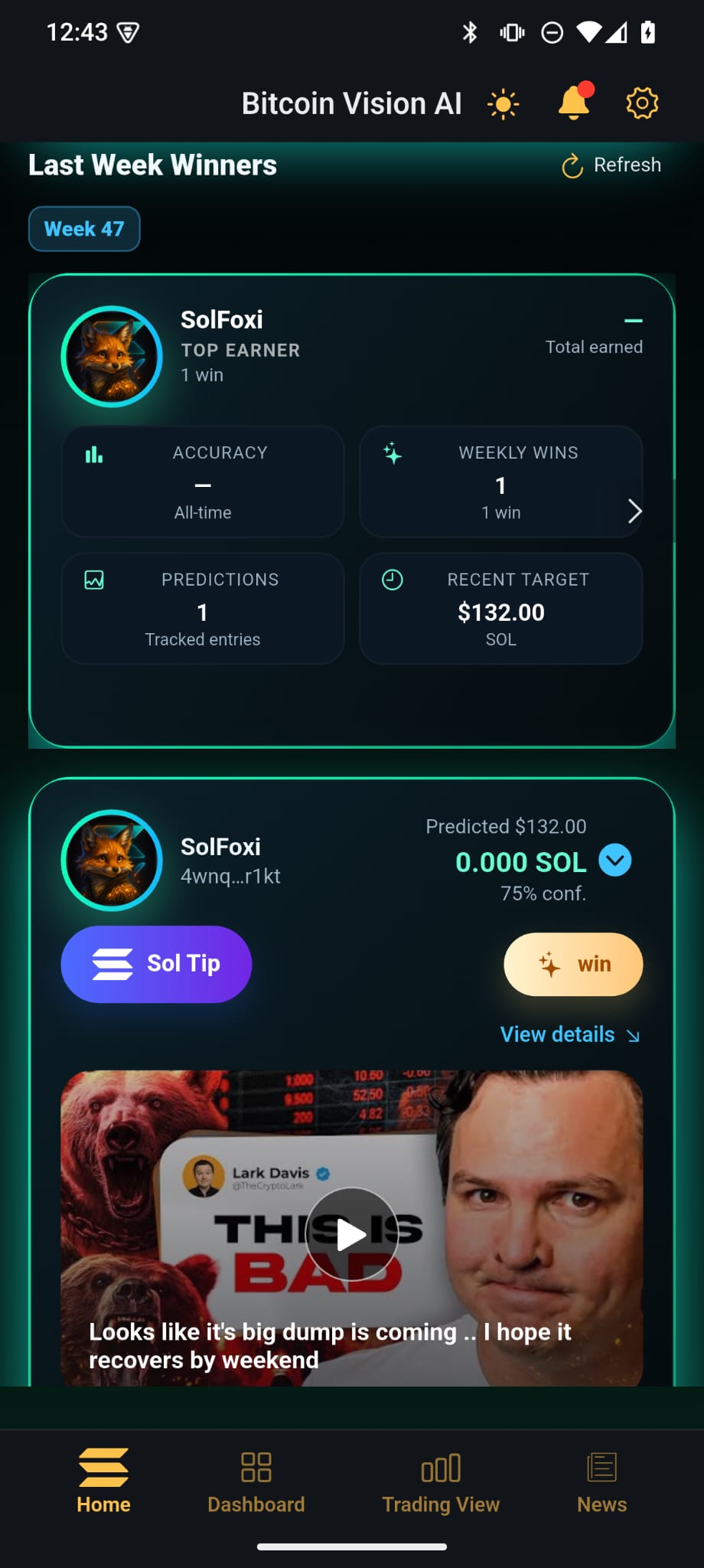Toggle light mode with the sun icon
The image size is (704, 1568).
[x=504, y=103]
